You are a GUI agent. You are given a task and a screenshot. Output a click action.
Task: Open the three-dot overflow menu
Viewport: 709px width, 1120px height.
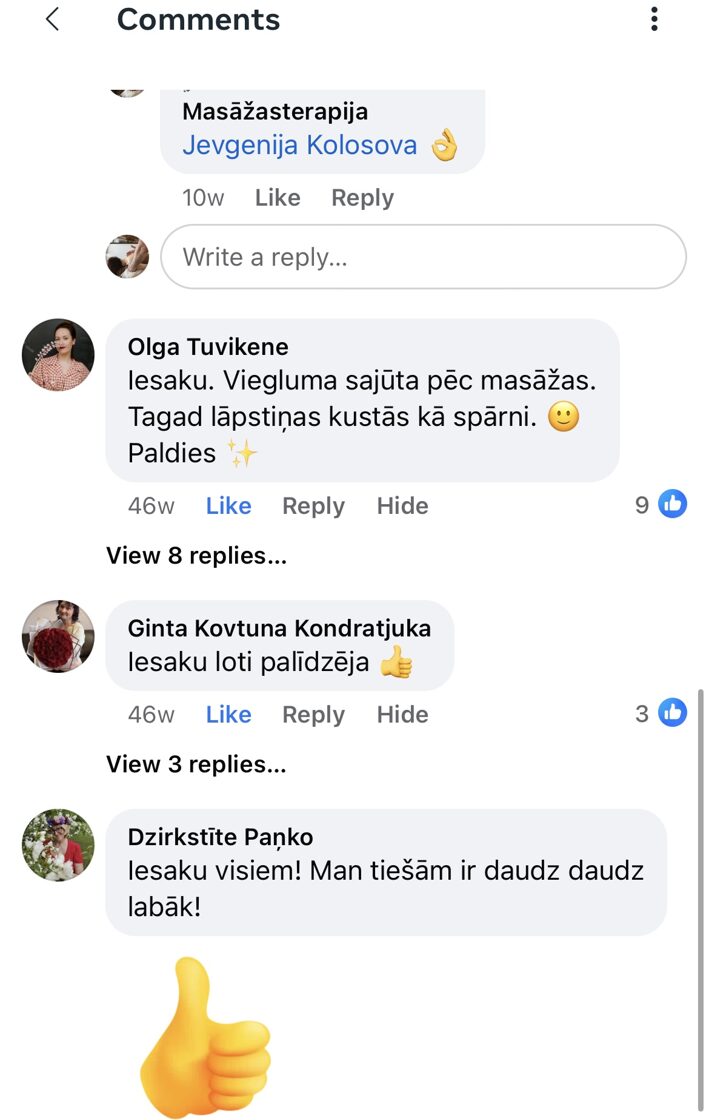(x=654, y=19)
